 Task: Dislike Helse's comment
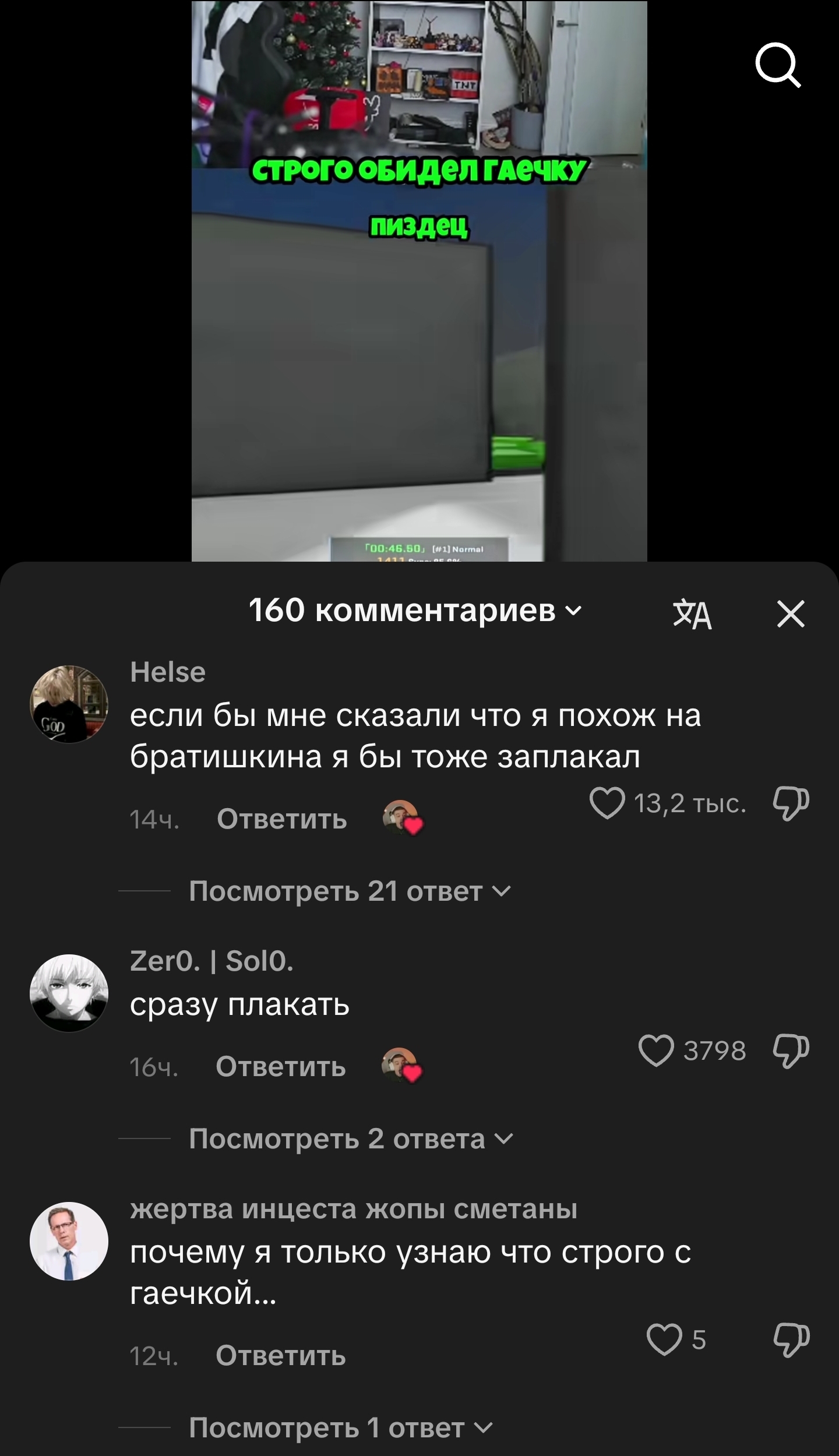(x=791, y=803)
